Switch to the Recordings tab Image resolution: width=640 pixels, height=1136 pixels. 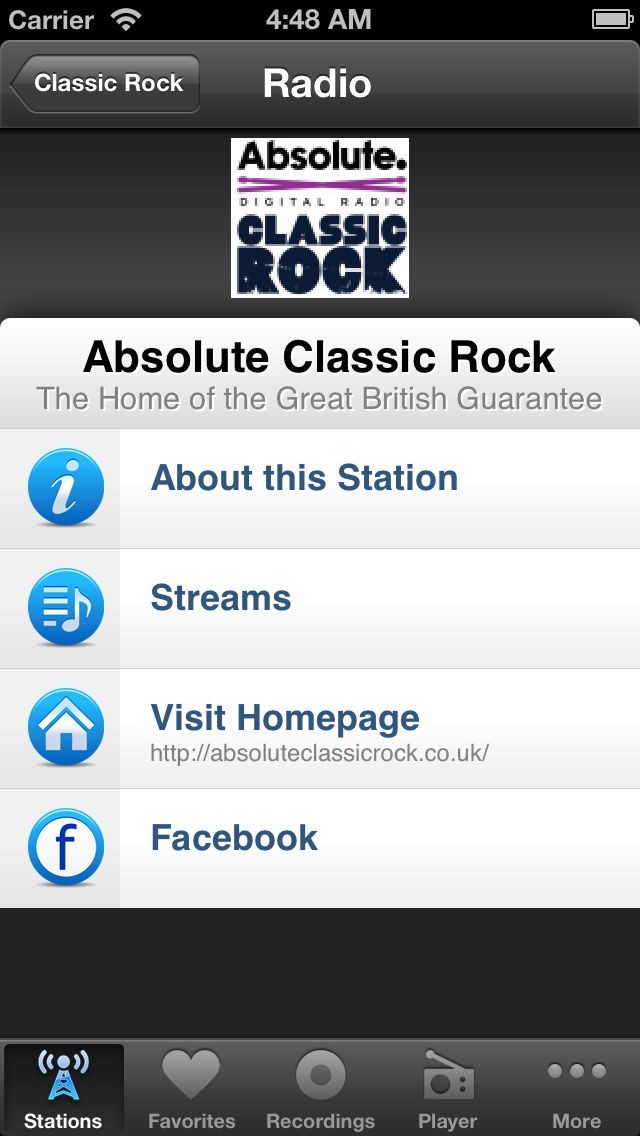320,1089
